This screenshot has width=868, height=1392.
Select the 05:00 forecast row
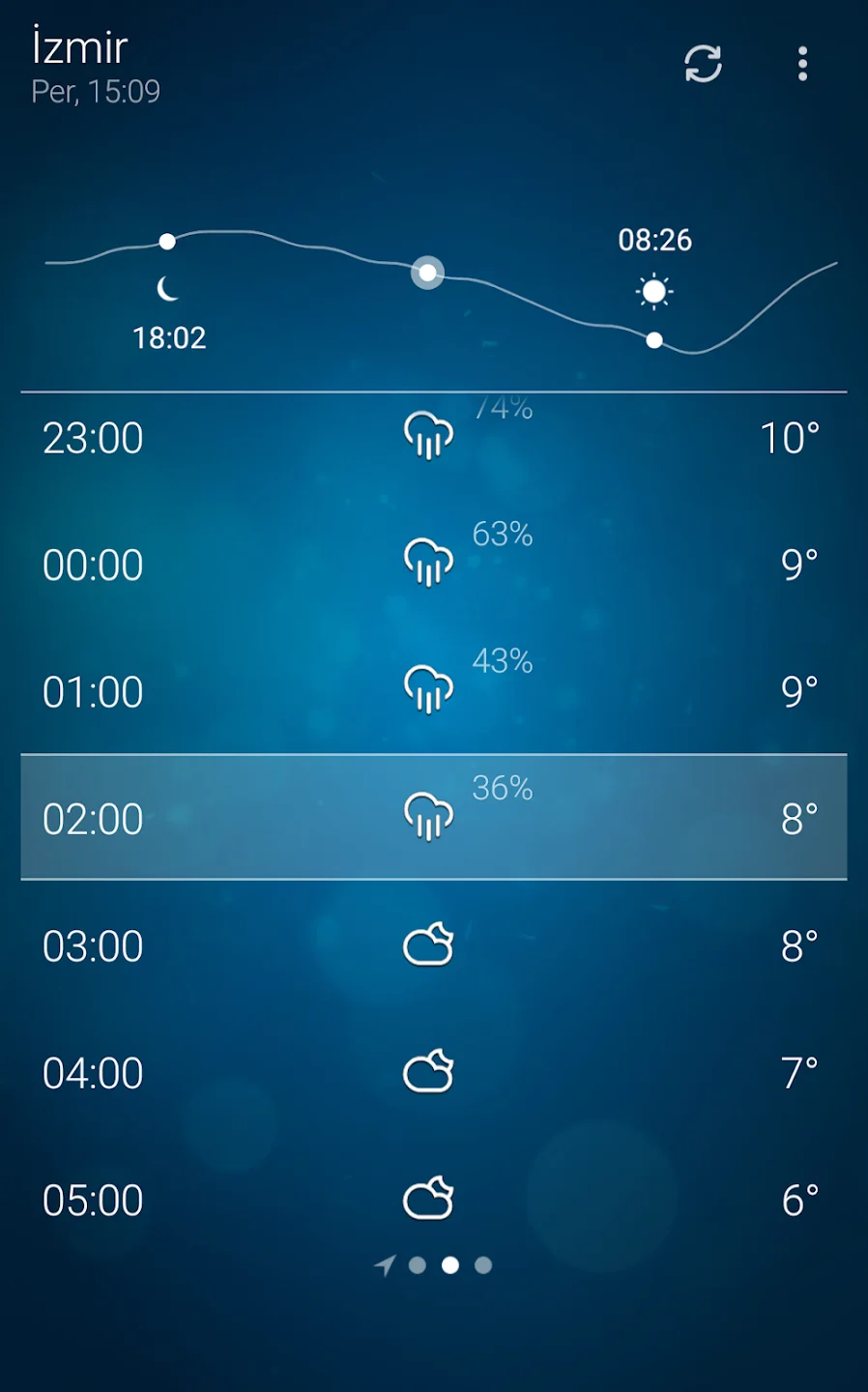click(x=434, y=1200)
